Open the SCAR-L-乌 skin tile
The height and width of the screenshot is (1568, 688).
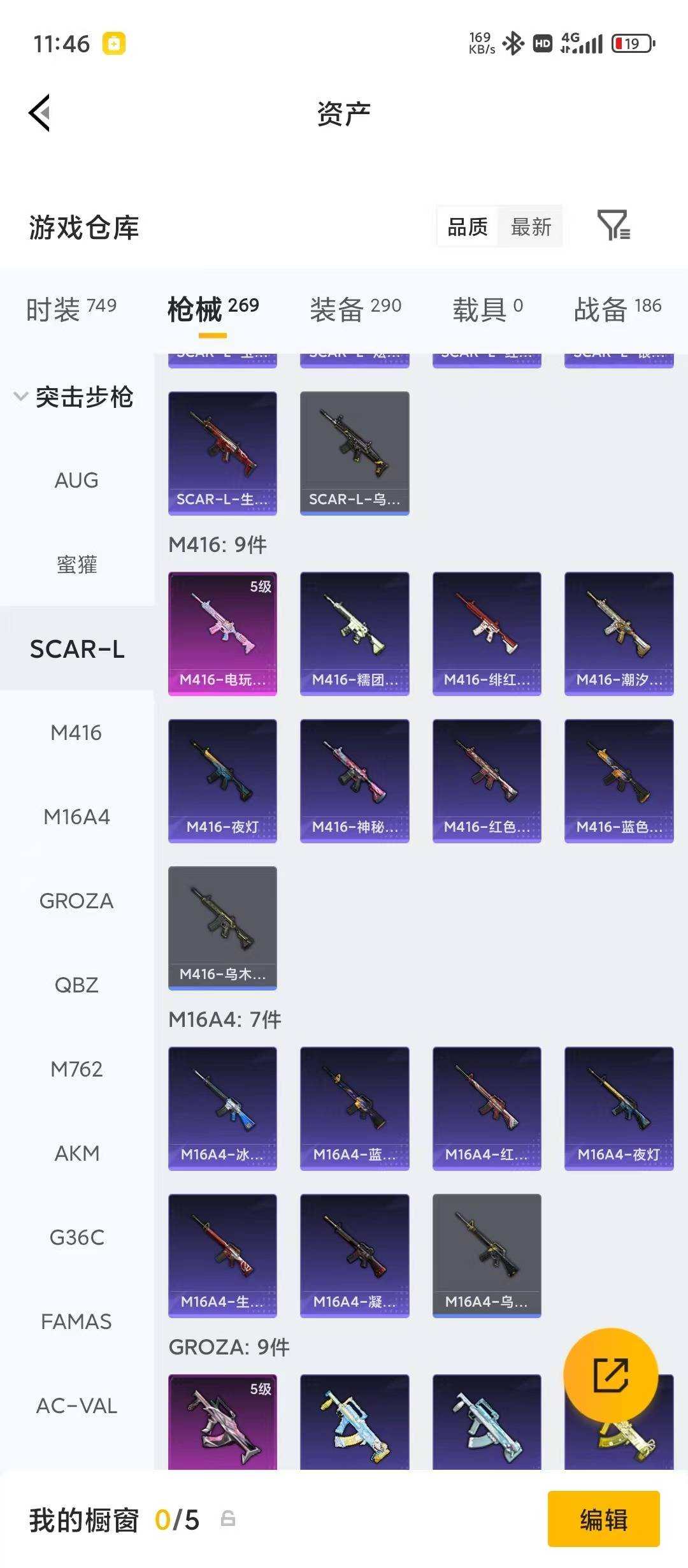pyautogui.click(x=354, y=453)
